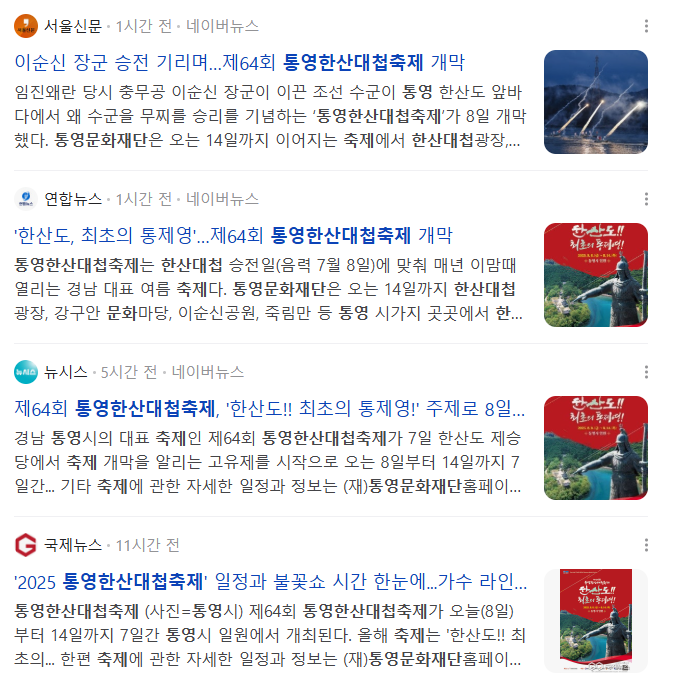The image size is (673, 681).
Task: Visit the 뉴시스 publisher link
Action: (x=65, y=372)
